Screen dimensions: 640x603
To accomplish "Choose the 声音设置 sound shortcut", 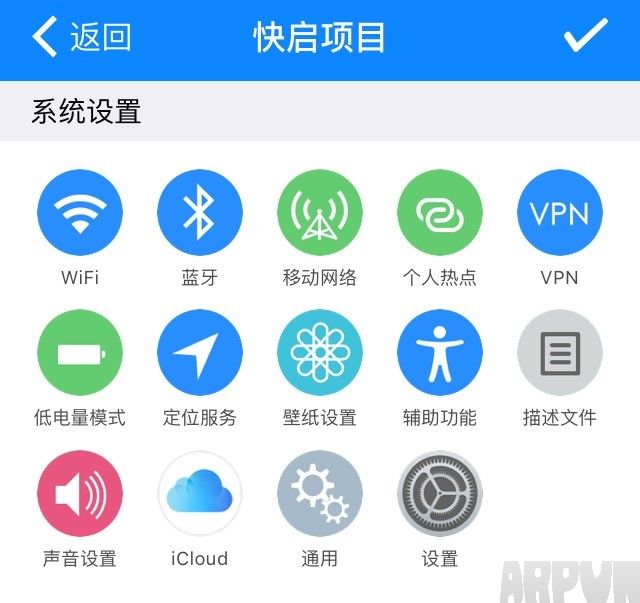I will click(80, 493).
